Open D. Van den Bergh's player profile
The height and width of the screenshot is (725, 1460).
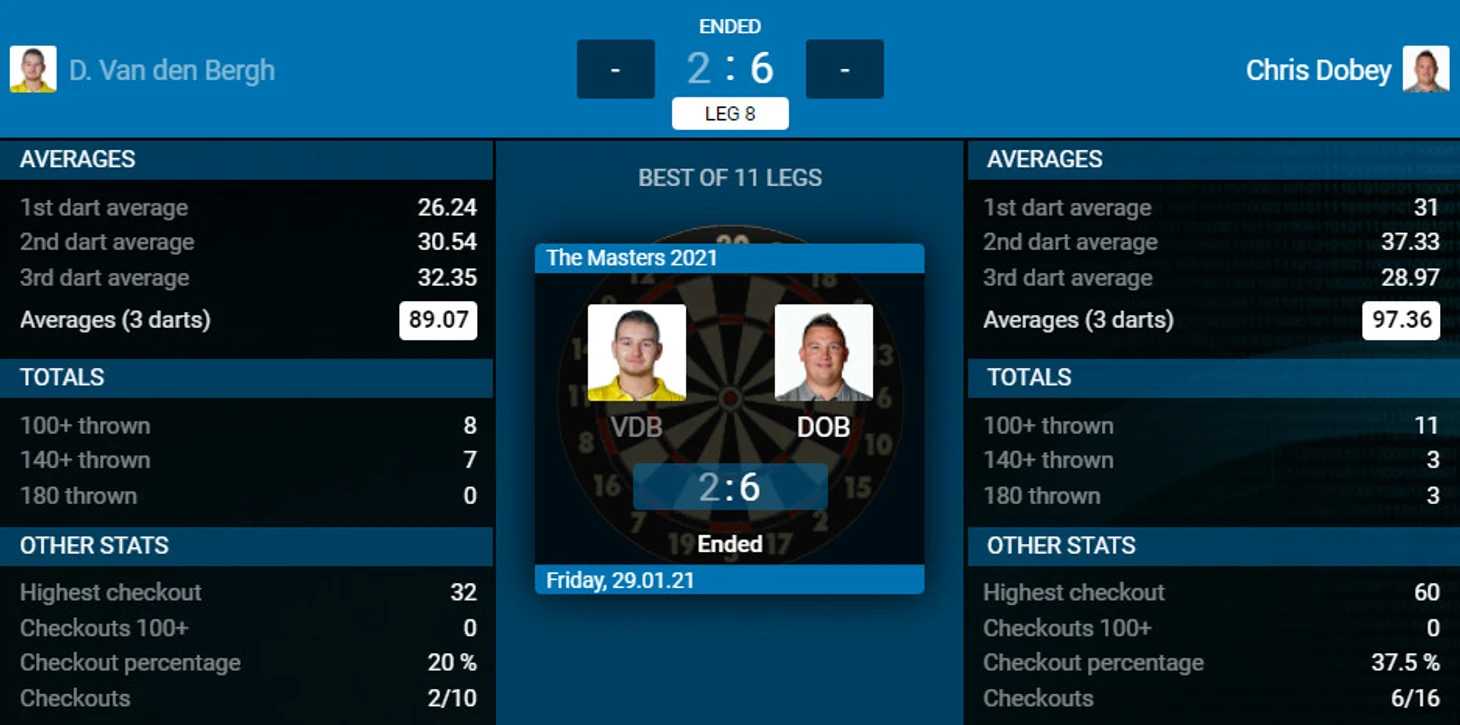point(171,70)
